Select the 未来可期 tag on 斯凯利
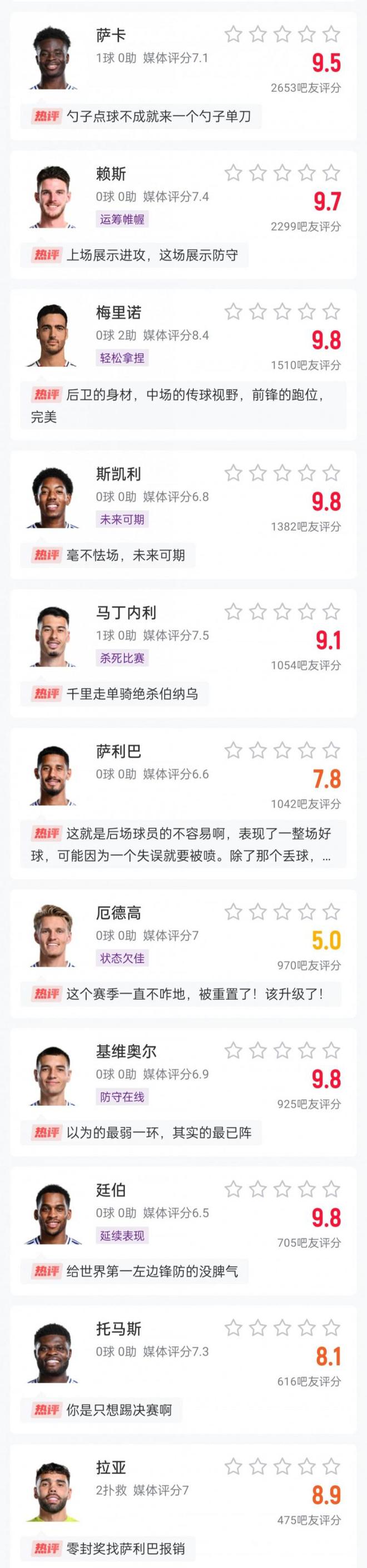Viewport: 367px width, 1568px height. point(122,519)
